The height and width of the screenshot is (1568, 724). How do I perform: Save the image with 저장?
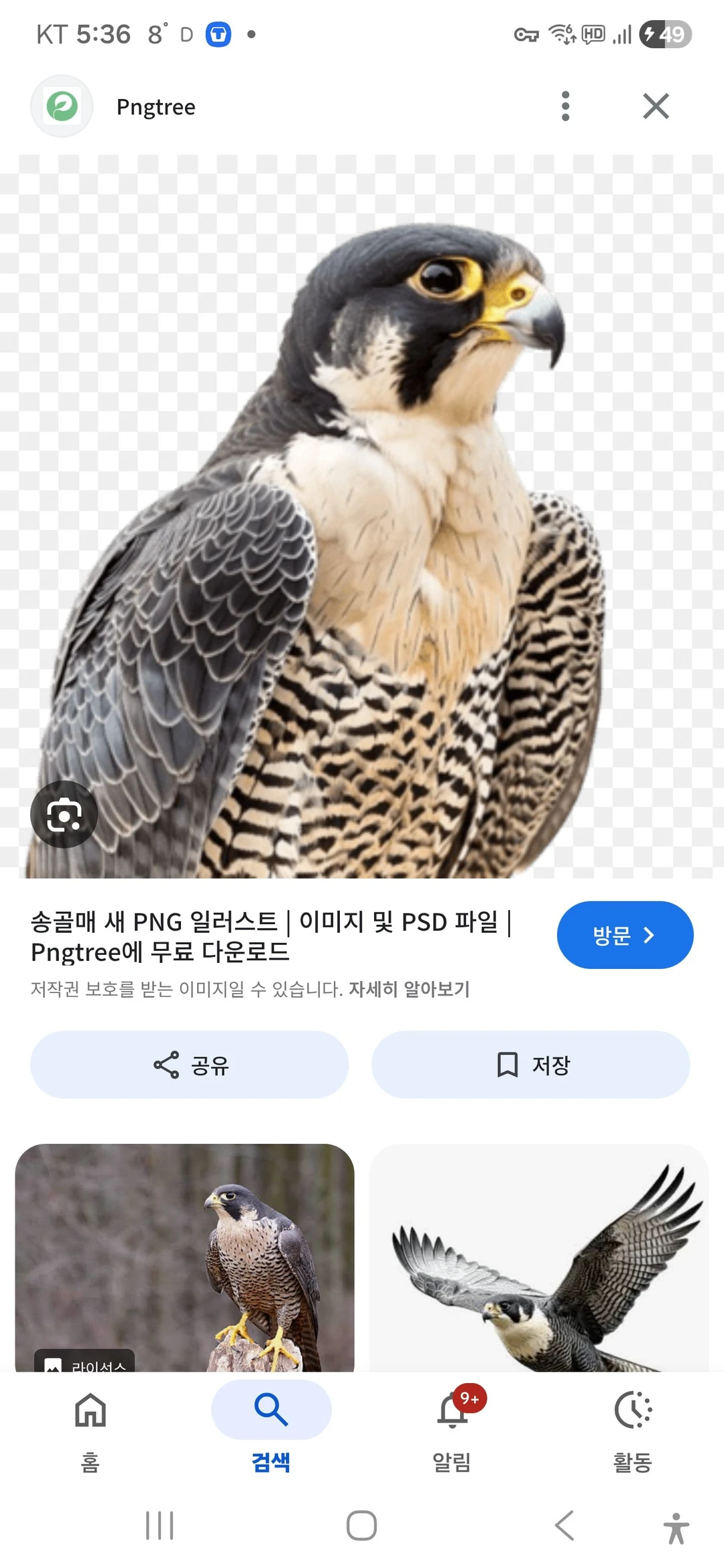[530, 1065]
